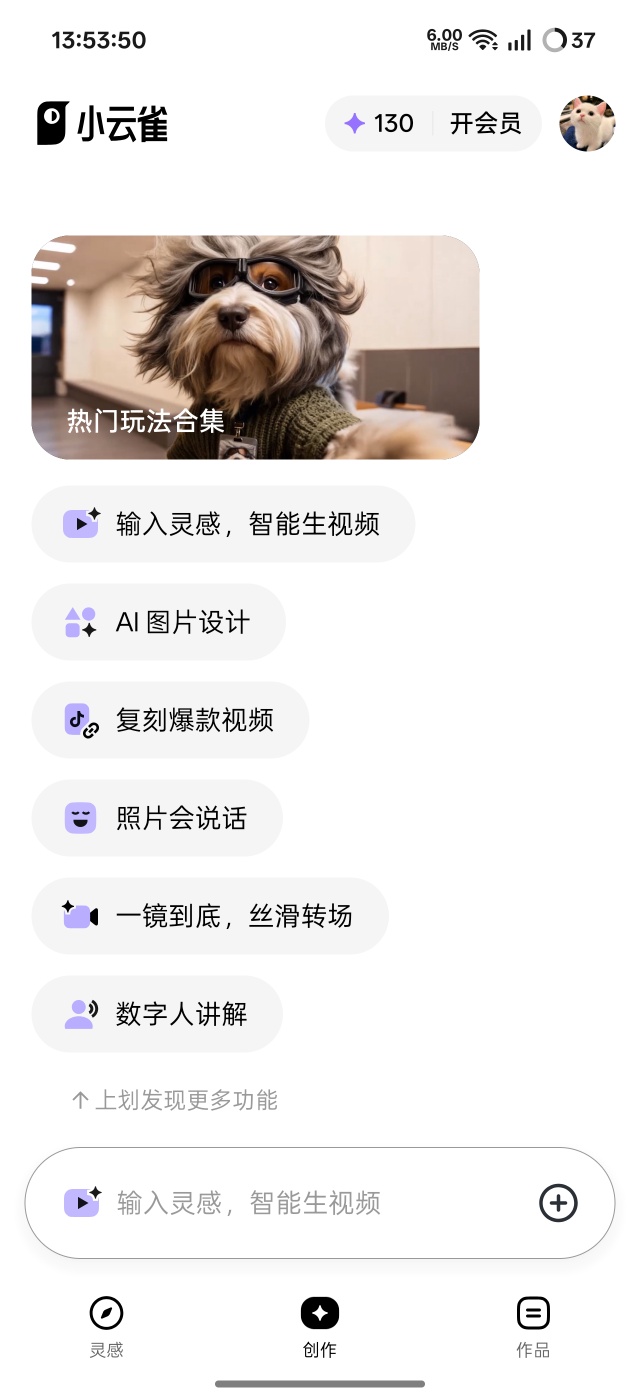Select 照片会说话
The image size is (640, 1400).
[x=157, y=818]
